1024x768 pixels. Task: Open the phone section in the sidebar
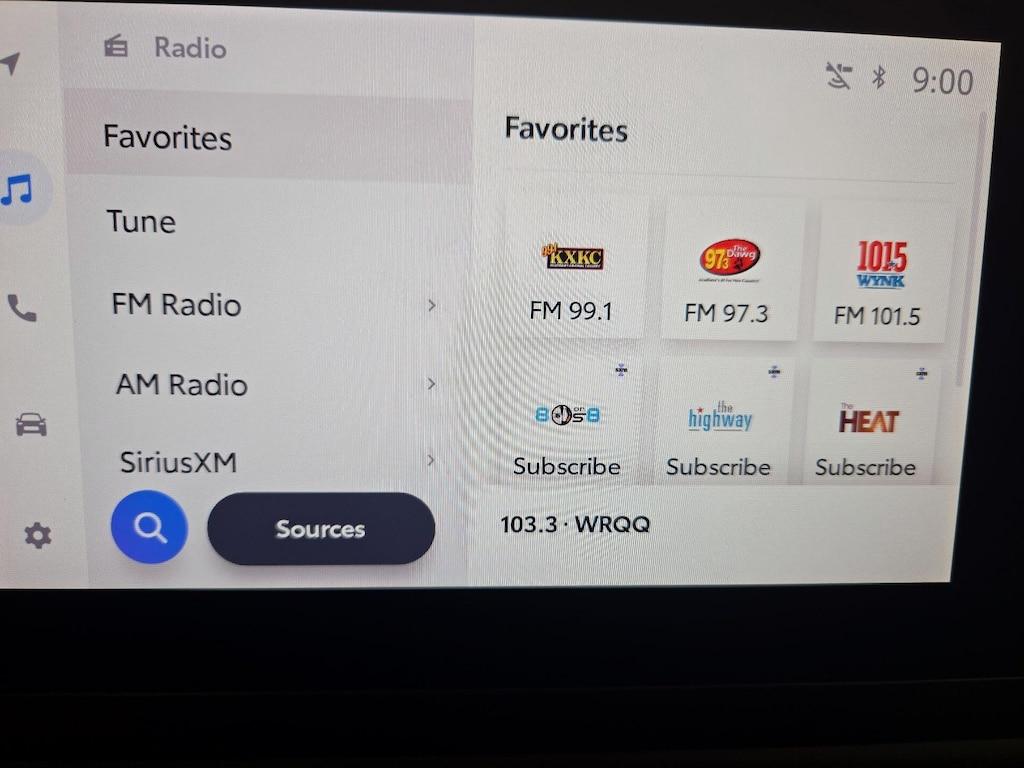click(x=22, y=308)
